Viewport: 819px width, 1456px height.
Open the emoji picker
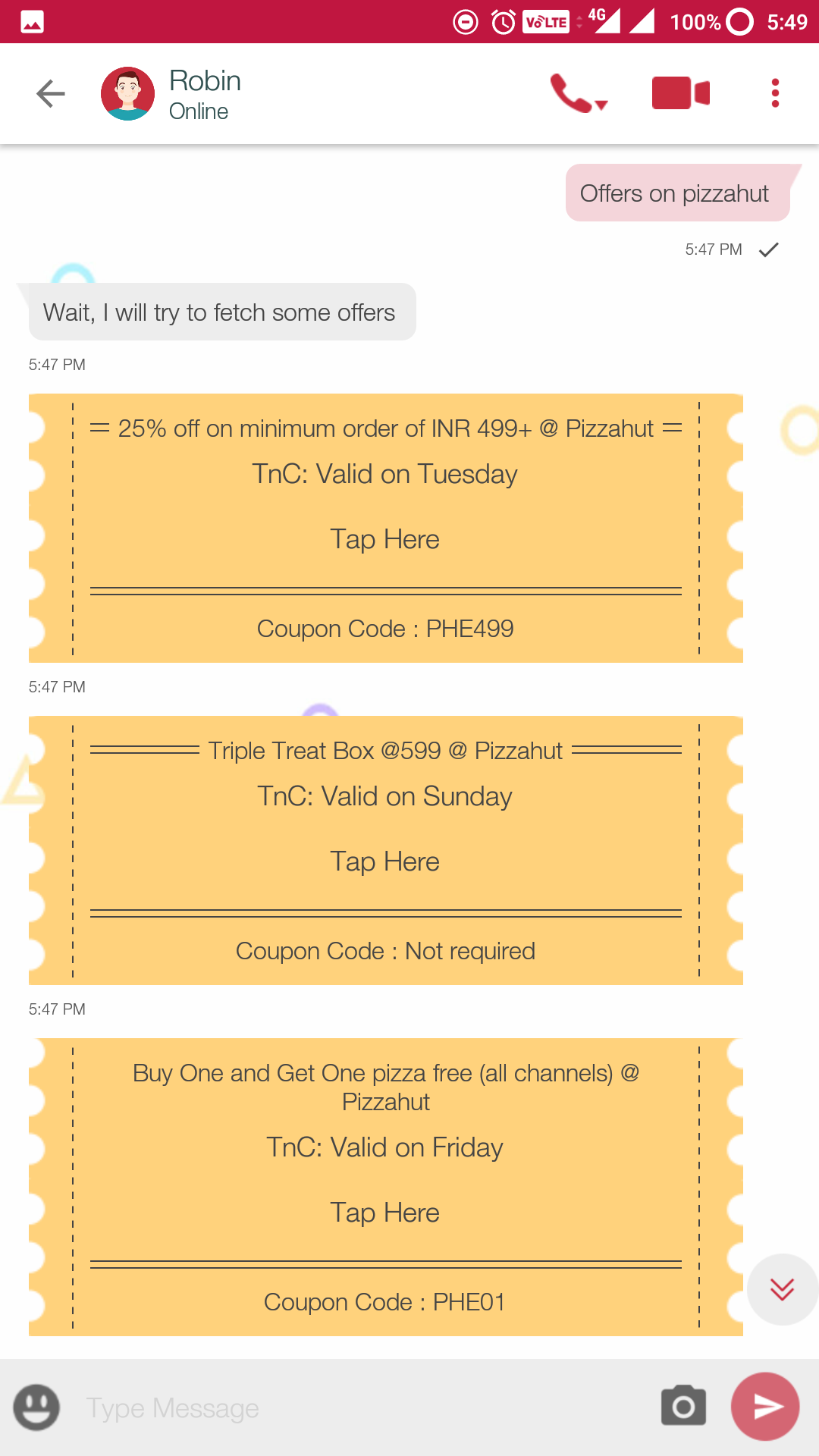[36, 1407]
